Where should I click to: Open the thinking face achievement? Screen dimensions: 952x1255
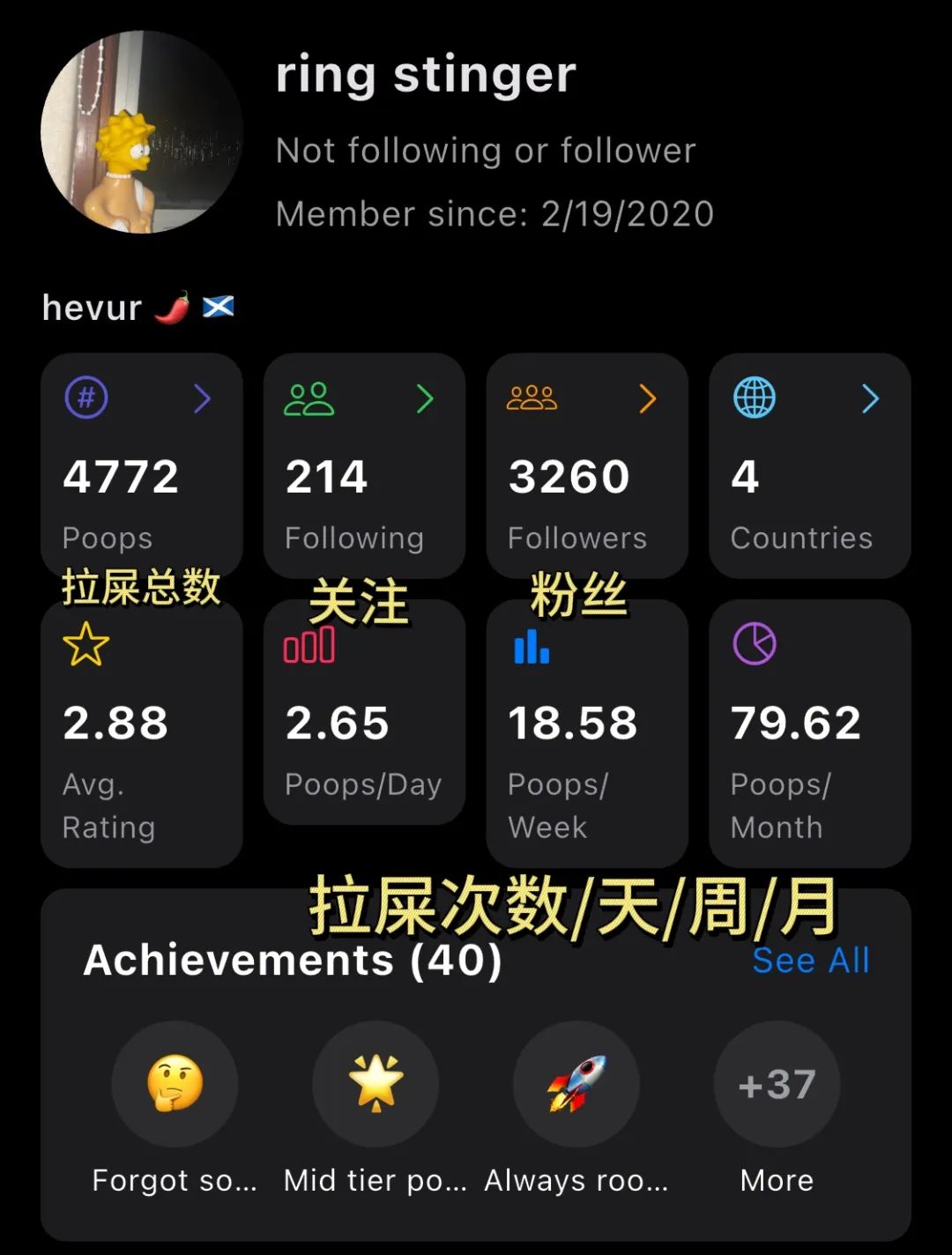coord(175,1084)
